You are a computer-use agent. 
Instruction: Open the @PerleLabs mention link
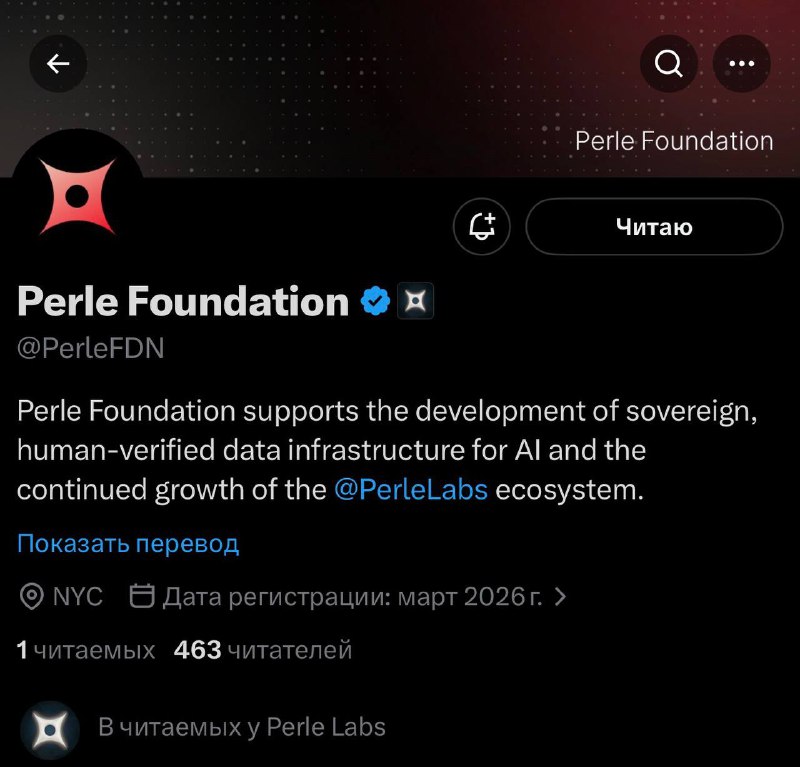coord(411,490)
